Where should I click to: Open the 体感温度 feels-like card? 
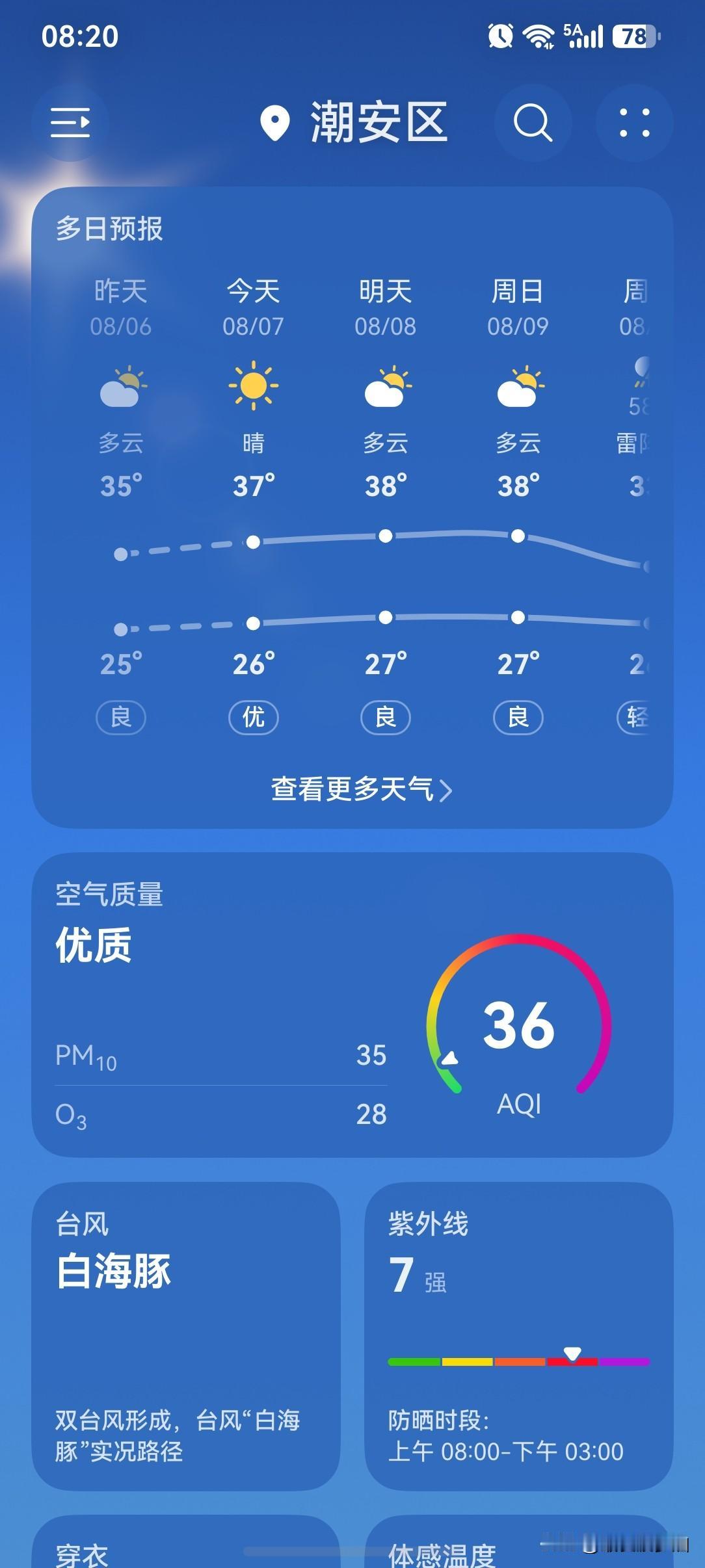519,1542
